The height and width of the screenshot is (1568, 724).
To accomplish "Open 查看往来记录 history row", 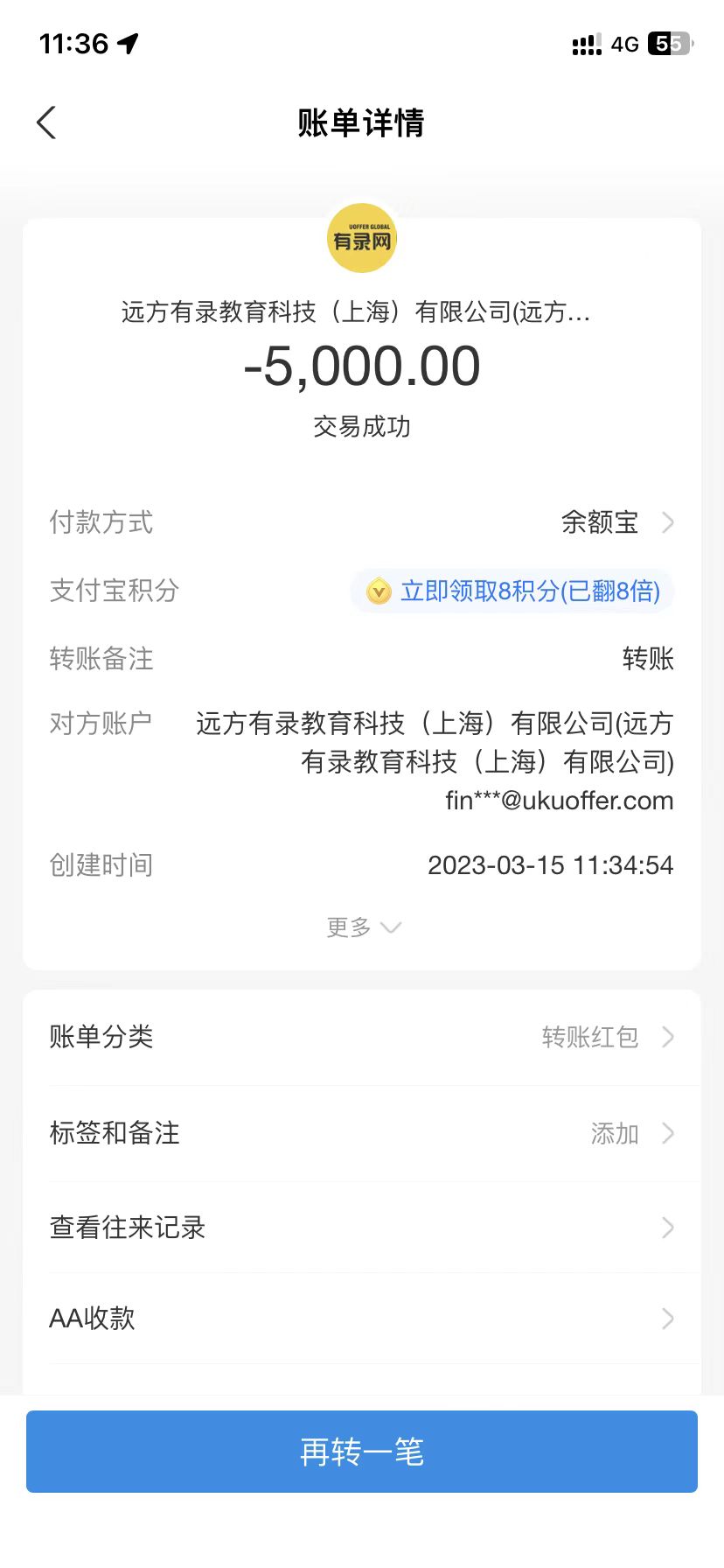I will tap(362, 1228).
